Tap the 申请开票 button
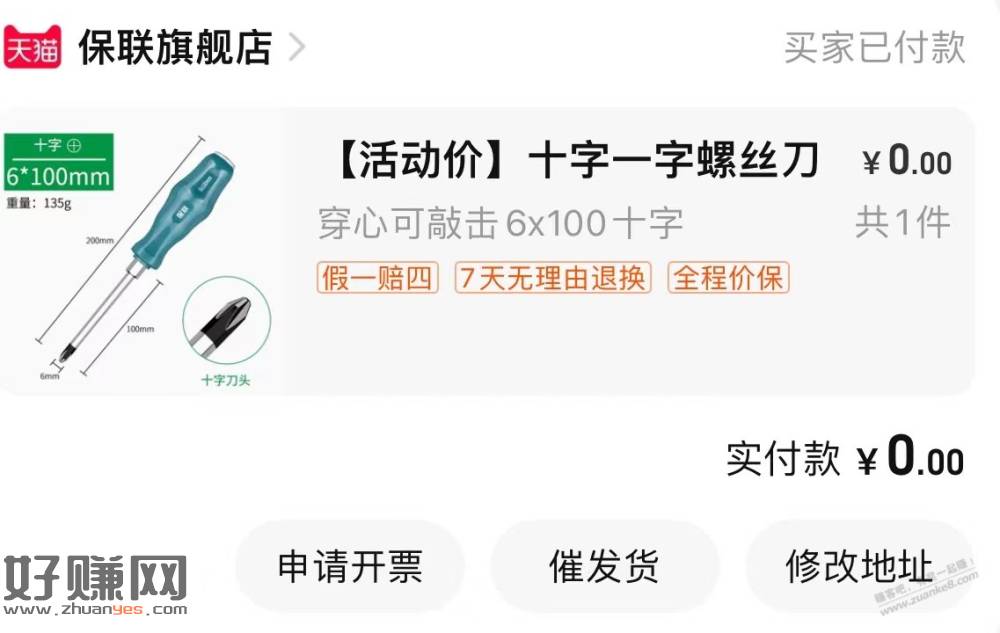Viewport: 1000px width, 633px height. tap(350, 566)
